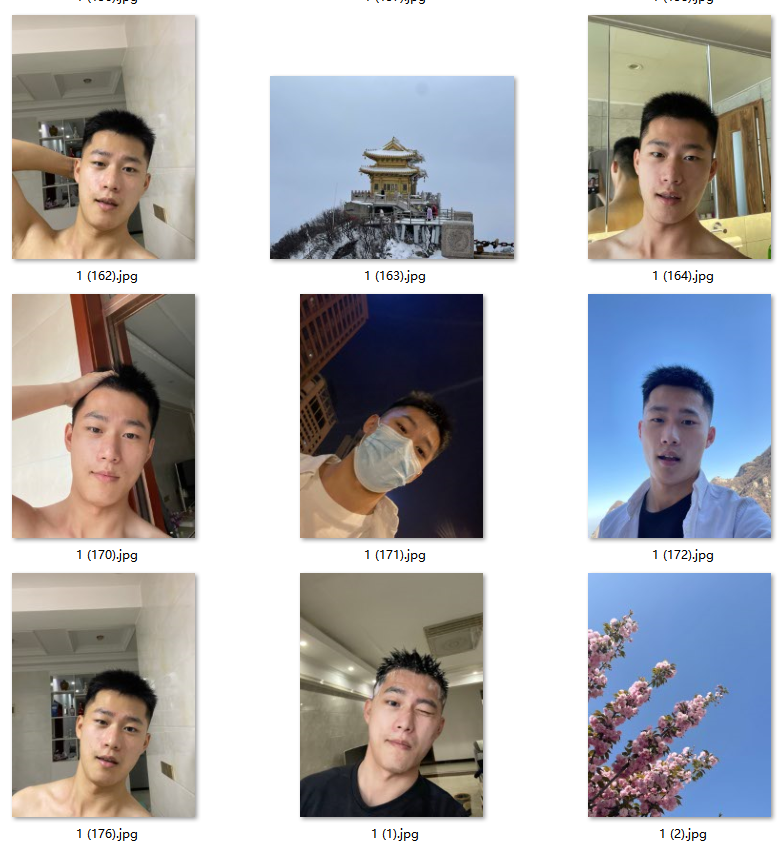Open the temple photo 1 (163).jpg

click(x=392, y=168)
